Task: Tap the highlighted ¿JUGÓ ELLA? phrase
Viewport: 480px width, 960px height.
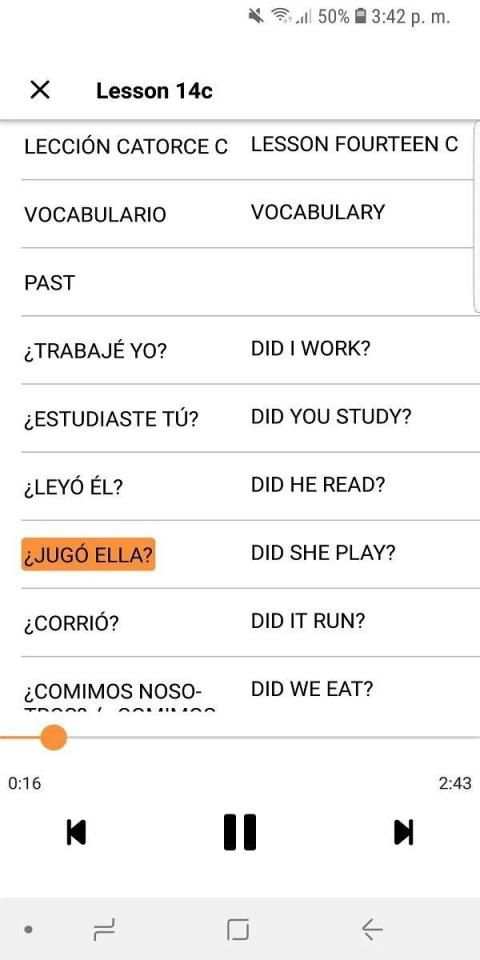Action: tap(88, 555)
